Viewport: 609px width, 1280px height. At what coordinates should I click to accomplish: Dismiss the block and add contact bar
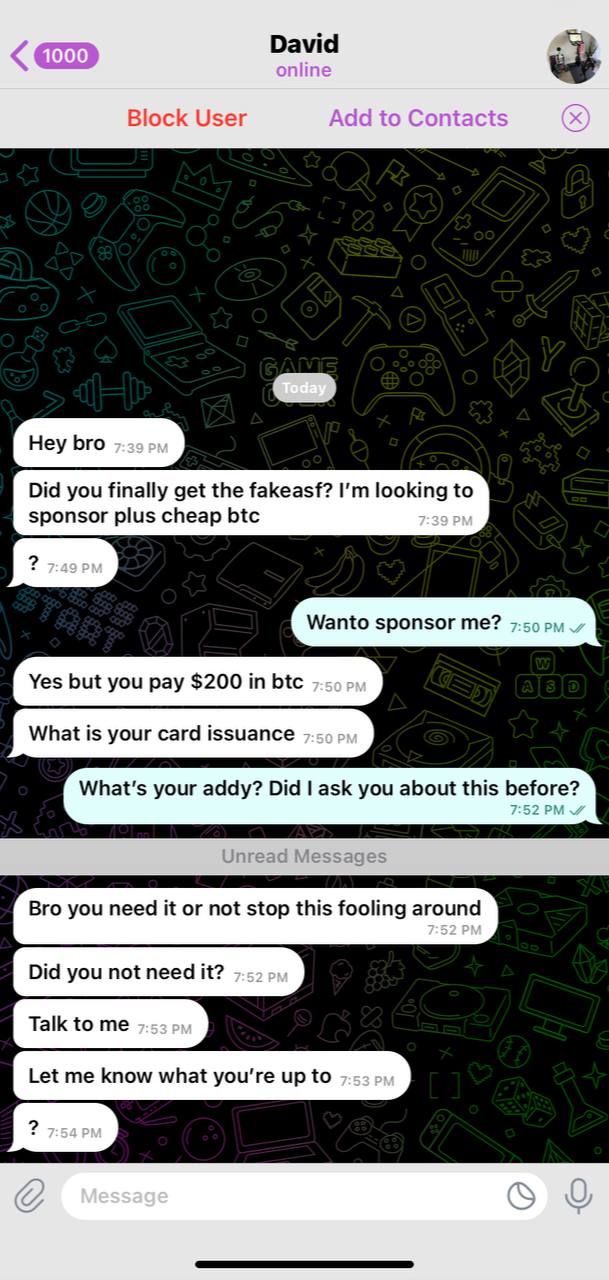tap(575, 118)
